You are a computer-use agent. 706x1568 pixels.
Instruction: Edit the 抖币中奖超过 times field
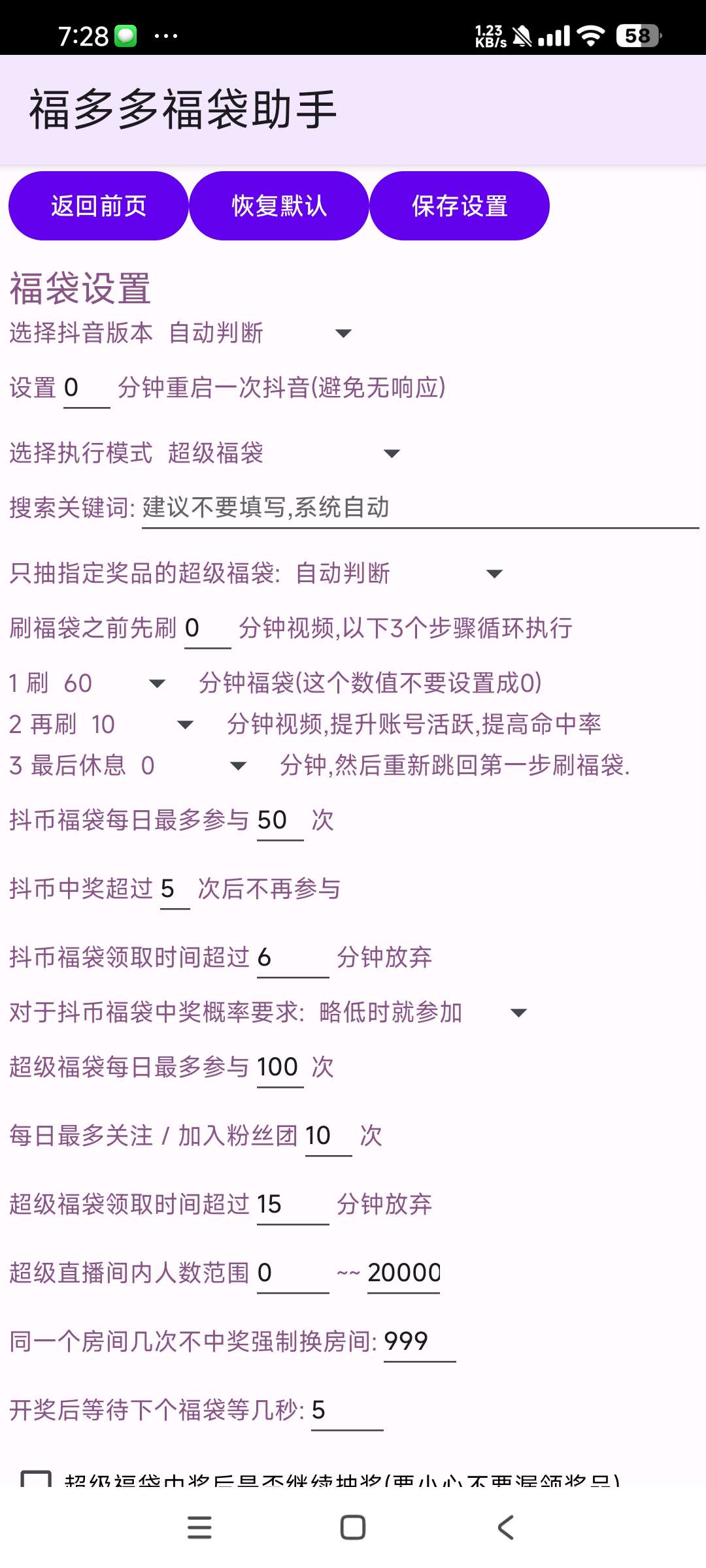[175, 889]
